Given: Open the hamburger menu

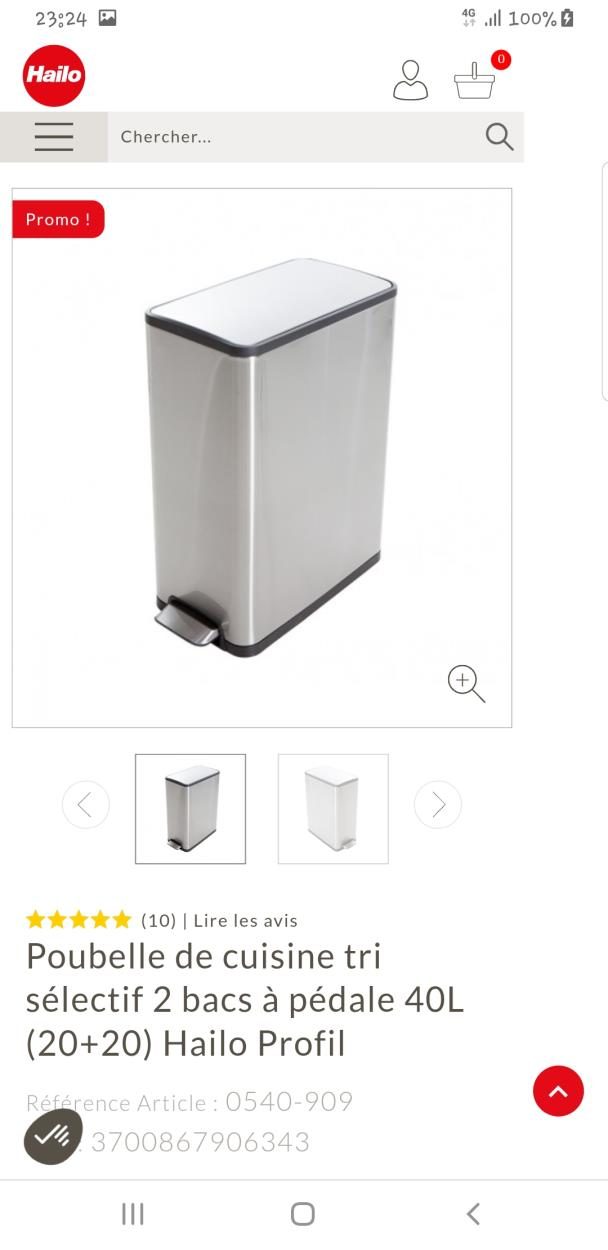Looking at the screenshot, I should tap(54, 137).
